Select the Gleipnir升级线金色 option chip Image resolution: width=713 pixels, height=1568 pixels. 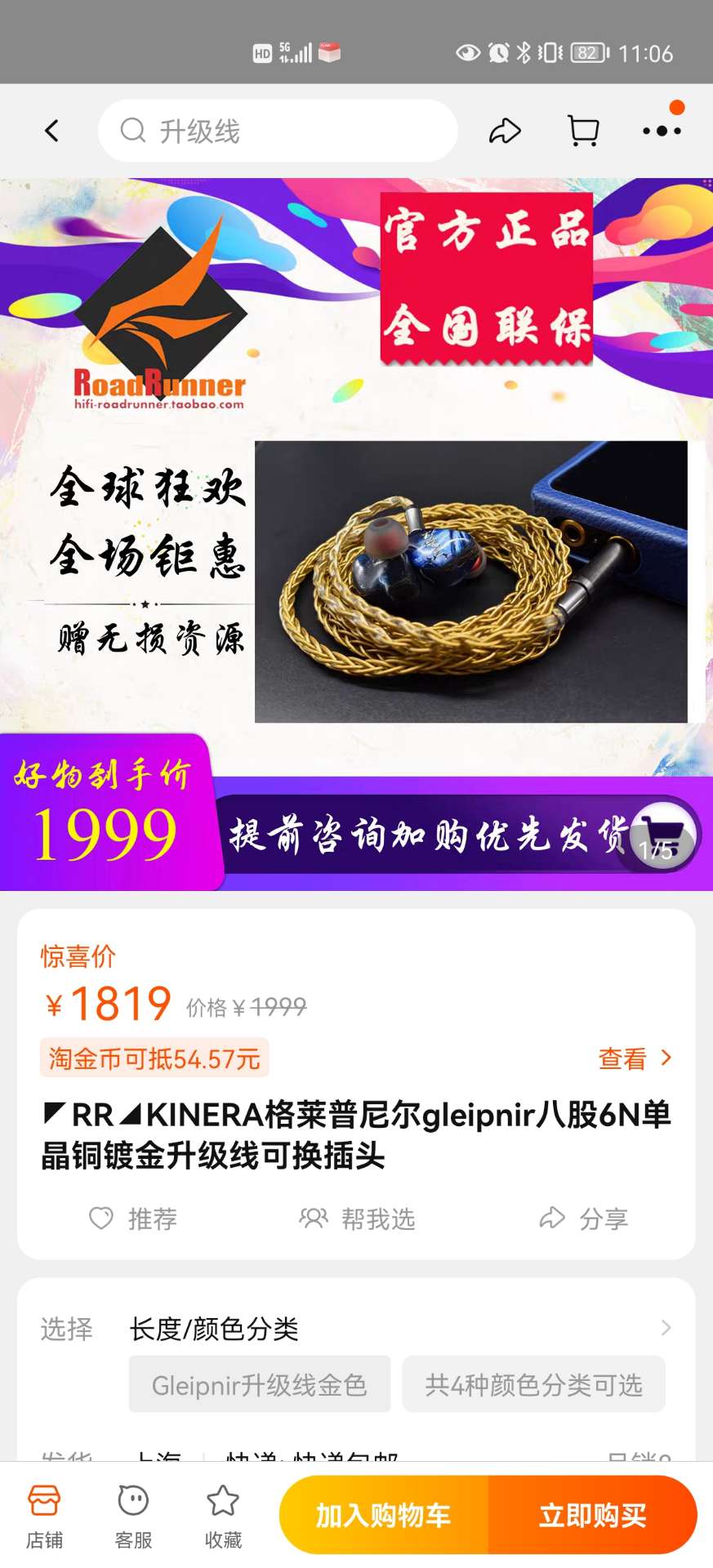[x=260, y=1385]
